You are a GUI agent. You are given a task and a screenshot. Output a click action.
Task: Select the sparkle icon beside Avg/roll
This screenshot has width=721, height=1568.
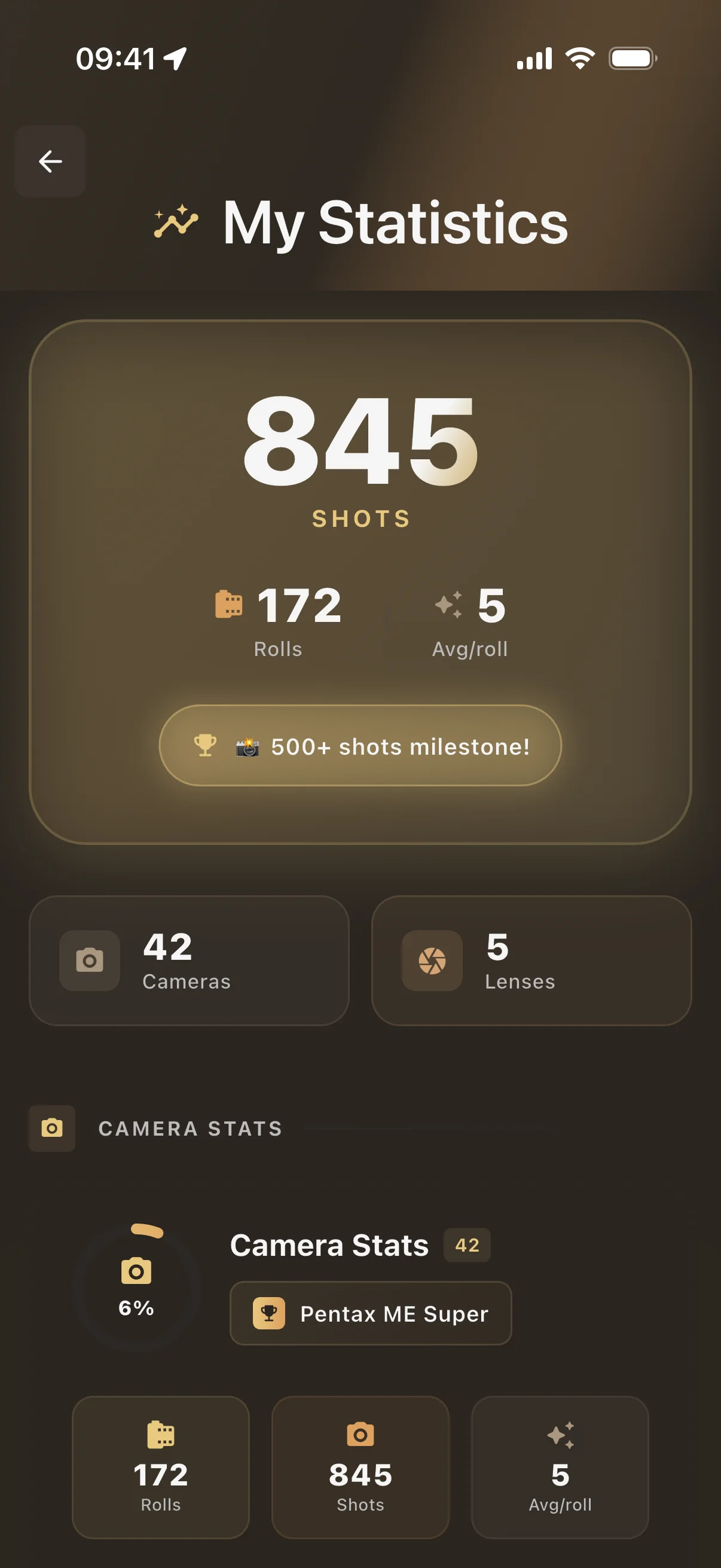(449, 606)
